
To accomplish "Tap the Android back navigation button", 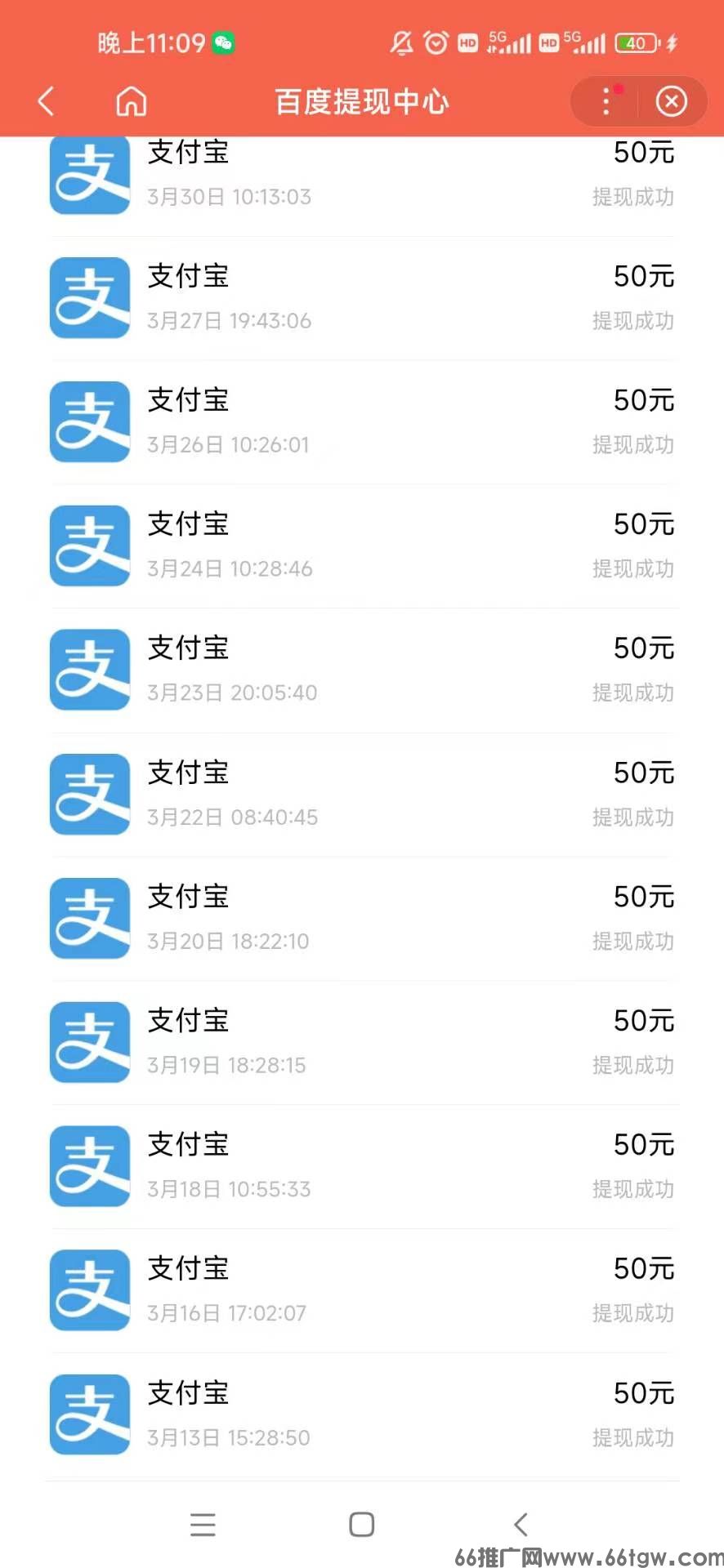I will pyautogui.click(x=521, y=1524).
